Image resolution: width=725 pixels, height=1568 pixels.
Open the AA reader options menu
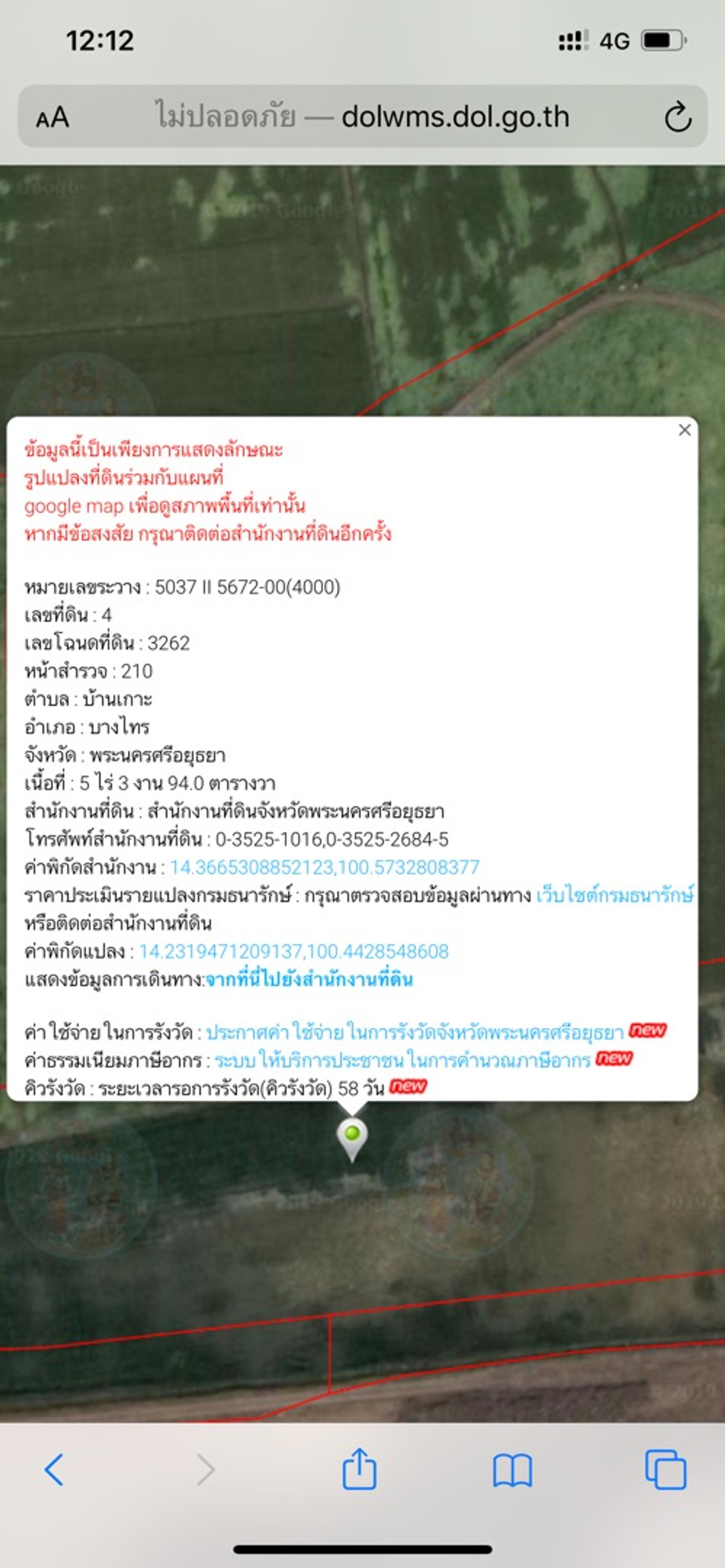pos(53,117)
